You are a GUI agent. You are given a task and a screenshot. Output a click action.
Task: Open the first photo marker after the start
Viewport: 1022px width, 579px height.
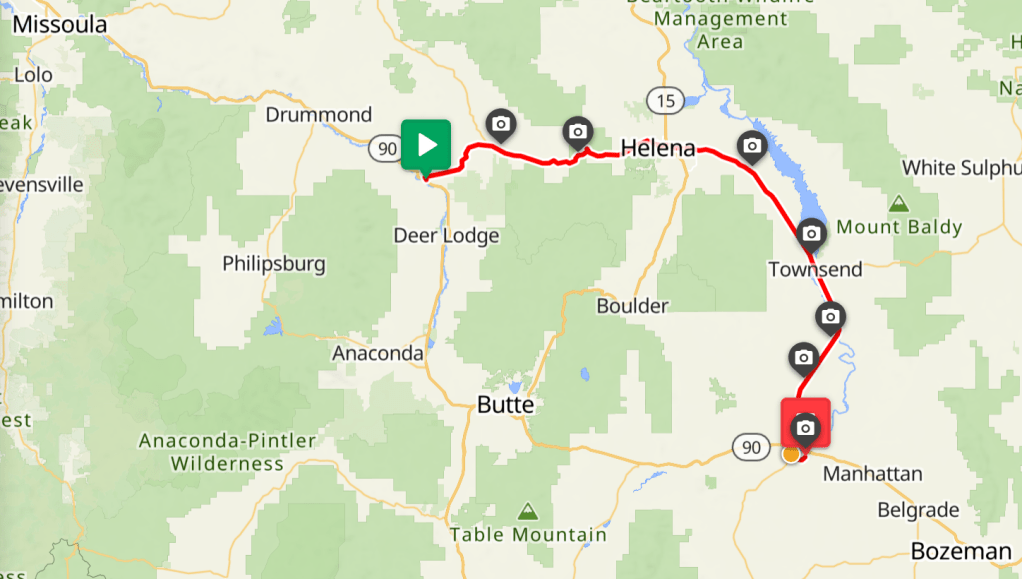tap(500, 125)
